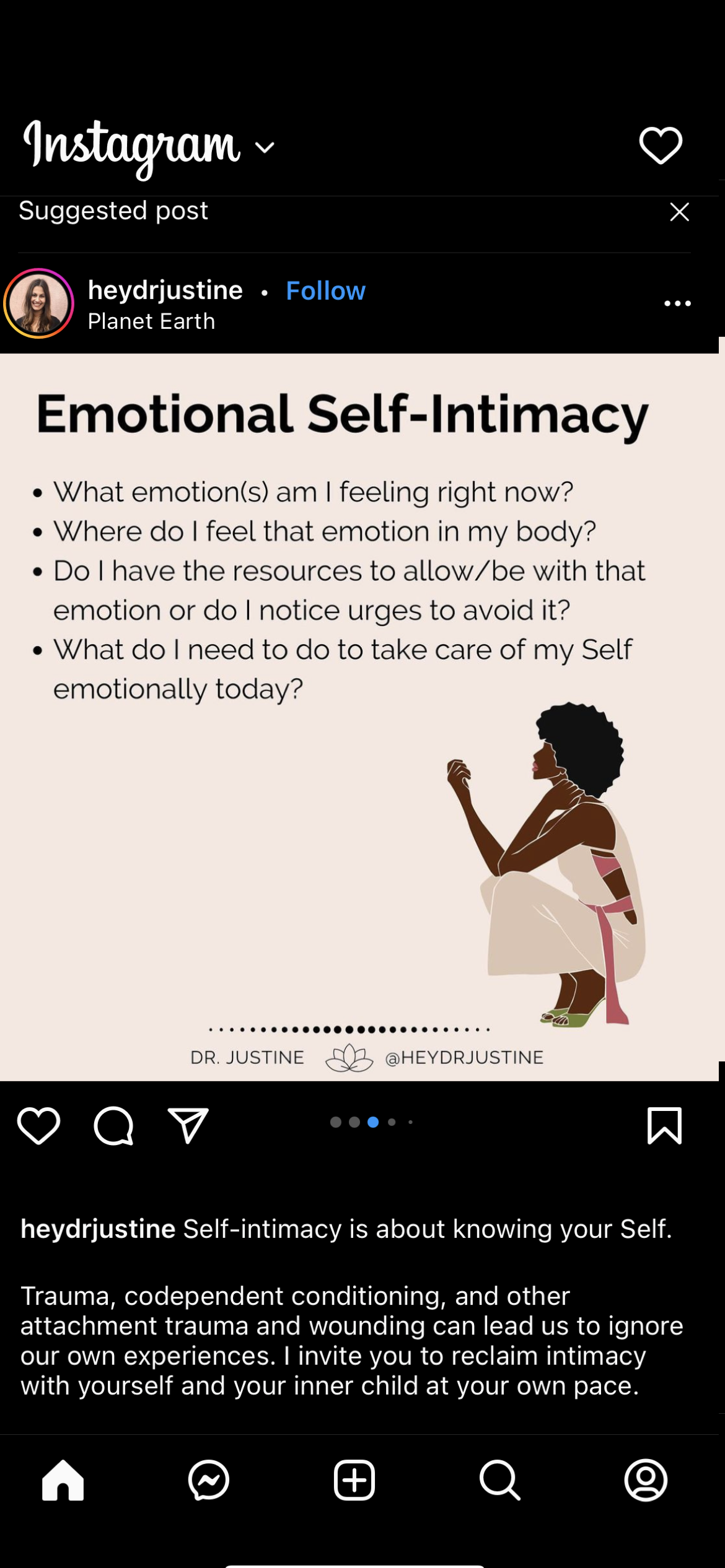The image size is (725, 1568).
Task: Open the activity heart in header
Action: [660, 146]
